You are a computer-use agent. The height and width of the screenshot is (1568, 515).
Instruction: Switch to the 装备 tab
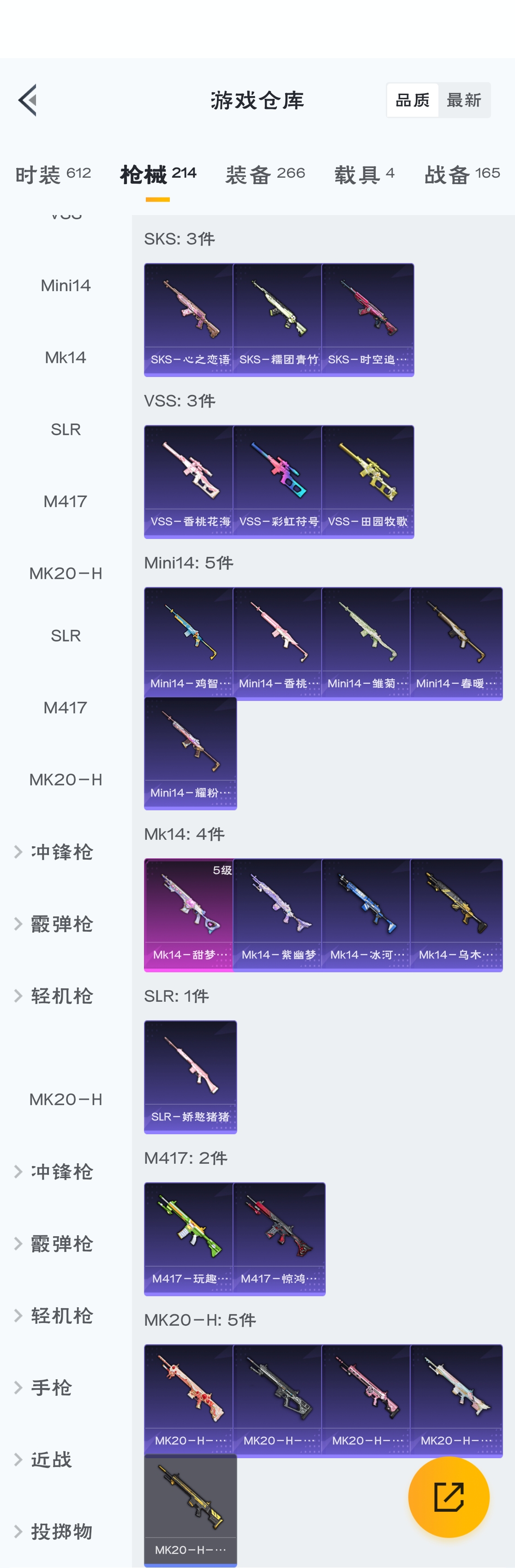click(265, 175)
